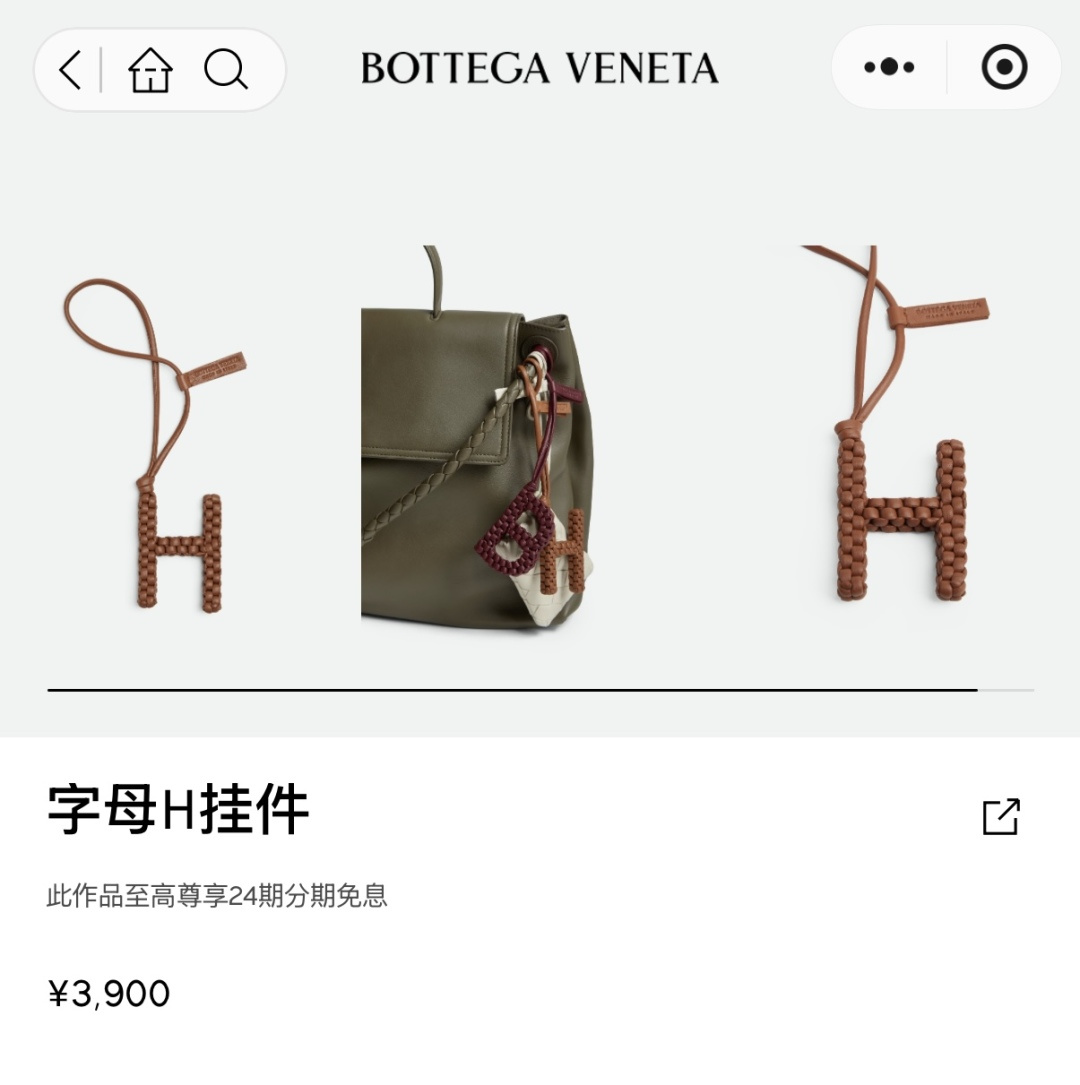Open the green bag with charms photo

point(478,446)
